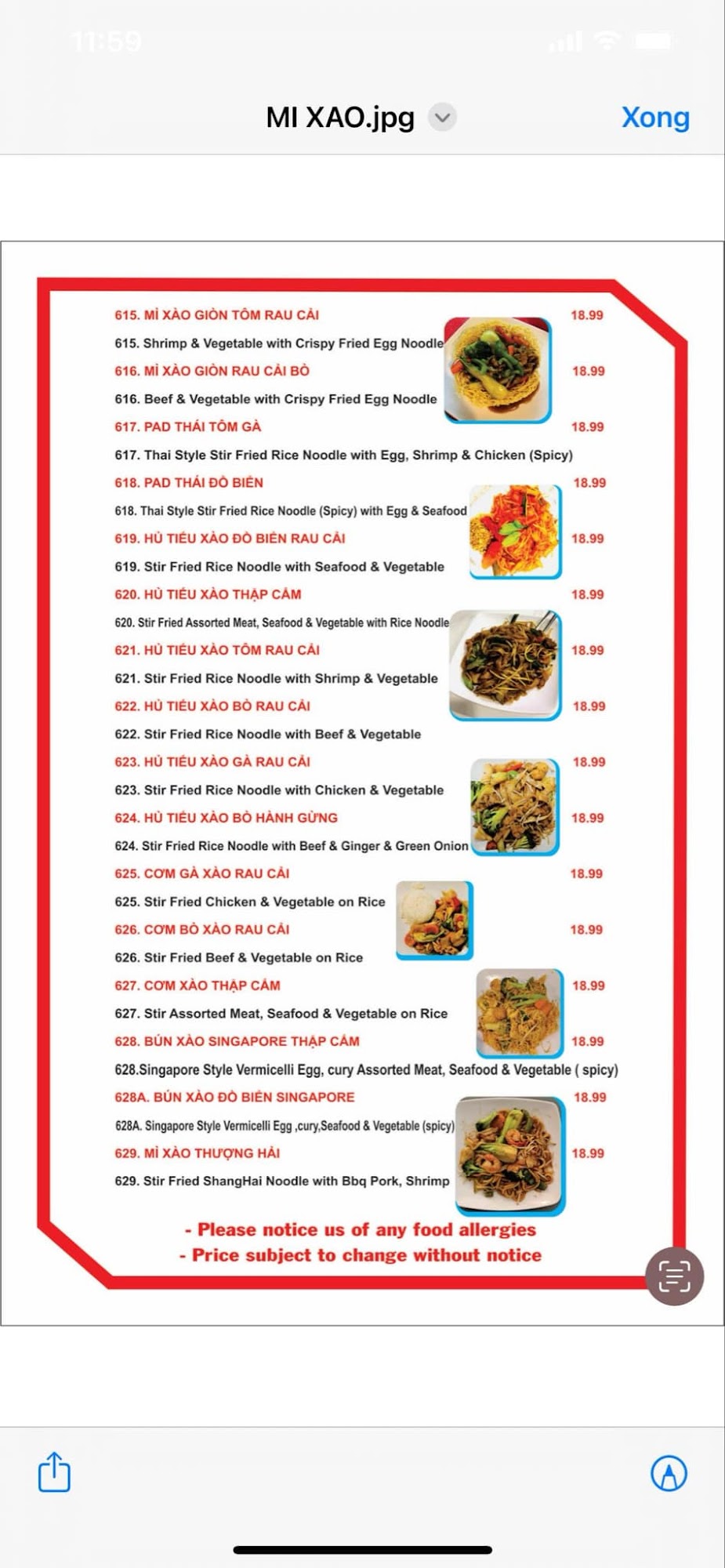The height and width of the screenshot is (1568, 725).
Task: Expand the MI XAO.jpg title dropdown
Action: coord(442,118)
